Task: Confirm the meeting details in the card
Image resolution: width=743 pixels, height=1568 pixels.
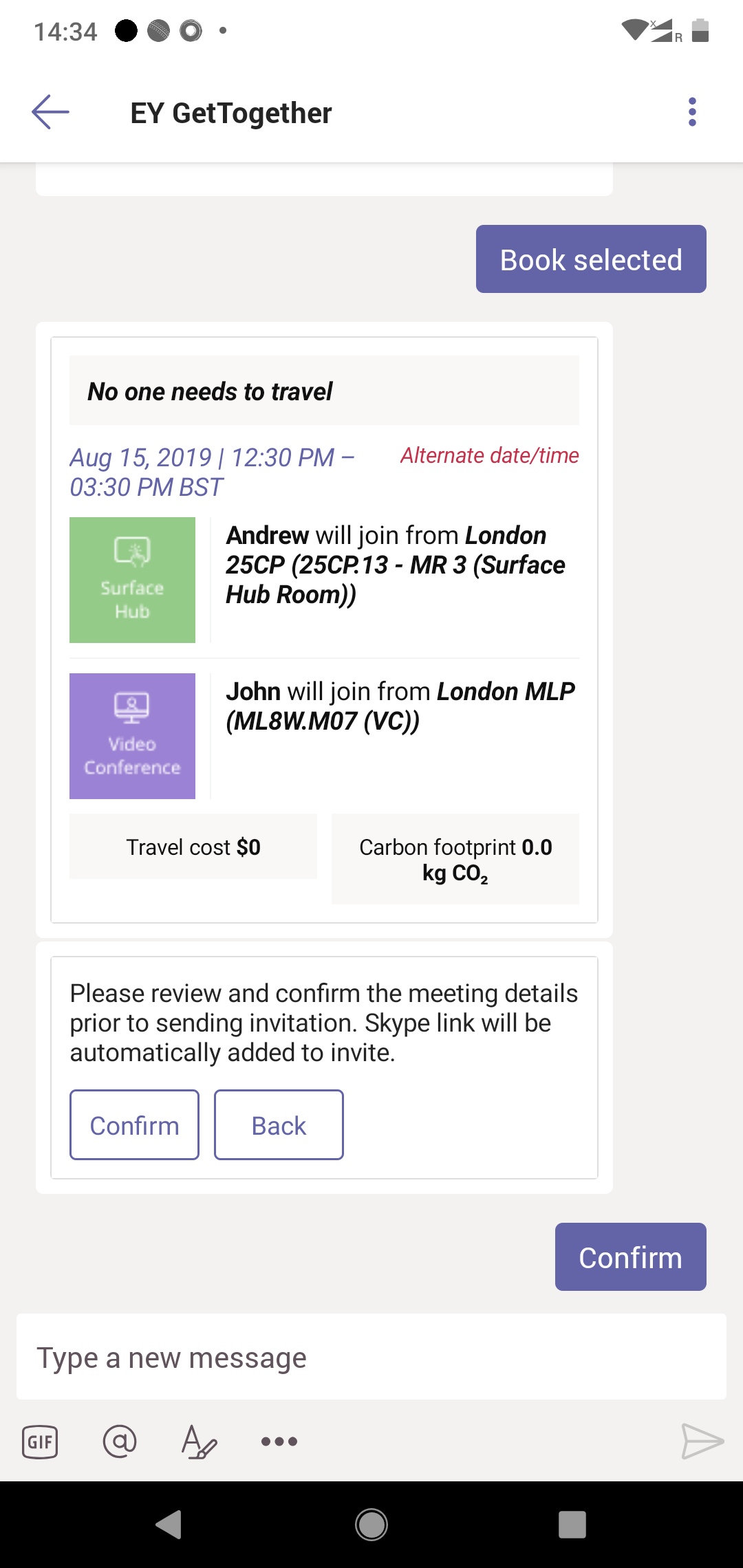Action: [x=133, y=1124]
